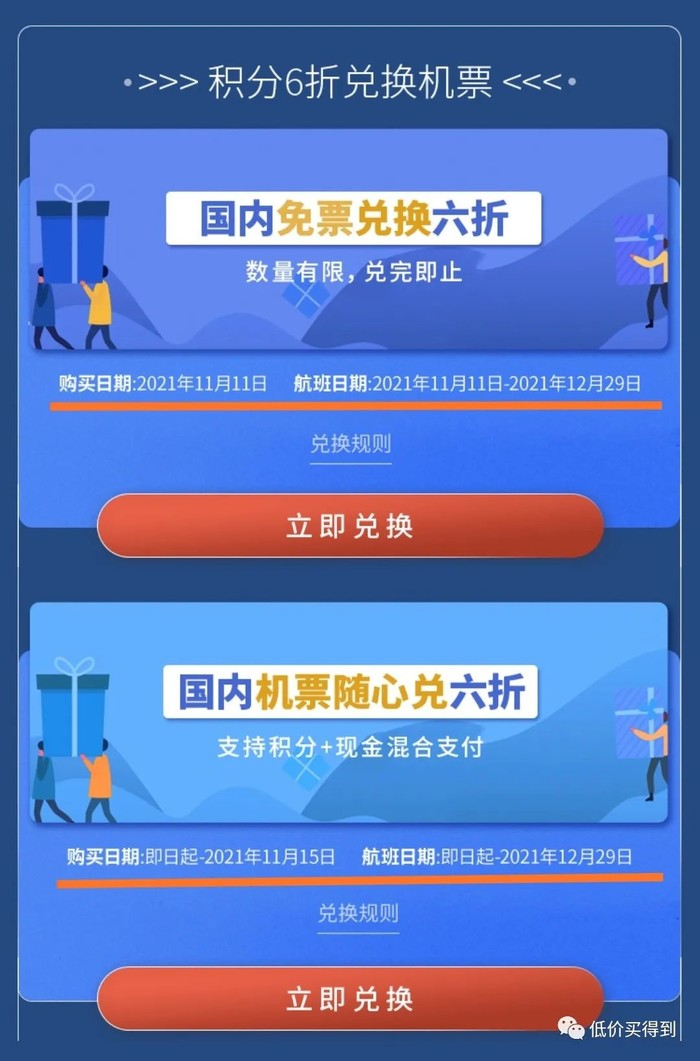Open 兑换规则 for 国内机票随心兑六折
Viewport: 700px width, 1061px height.
click(x=358, y=913)
